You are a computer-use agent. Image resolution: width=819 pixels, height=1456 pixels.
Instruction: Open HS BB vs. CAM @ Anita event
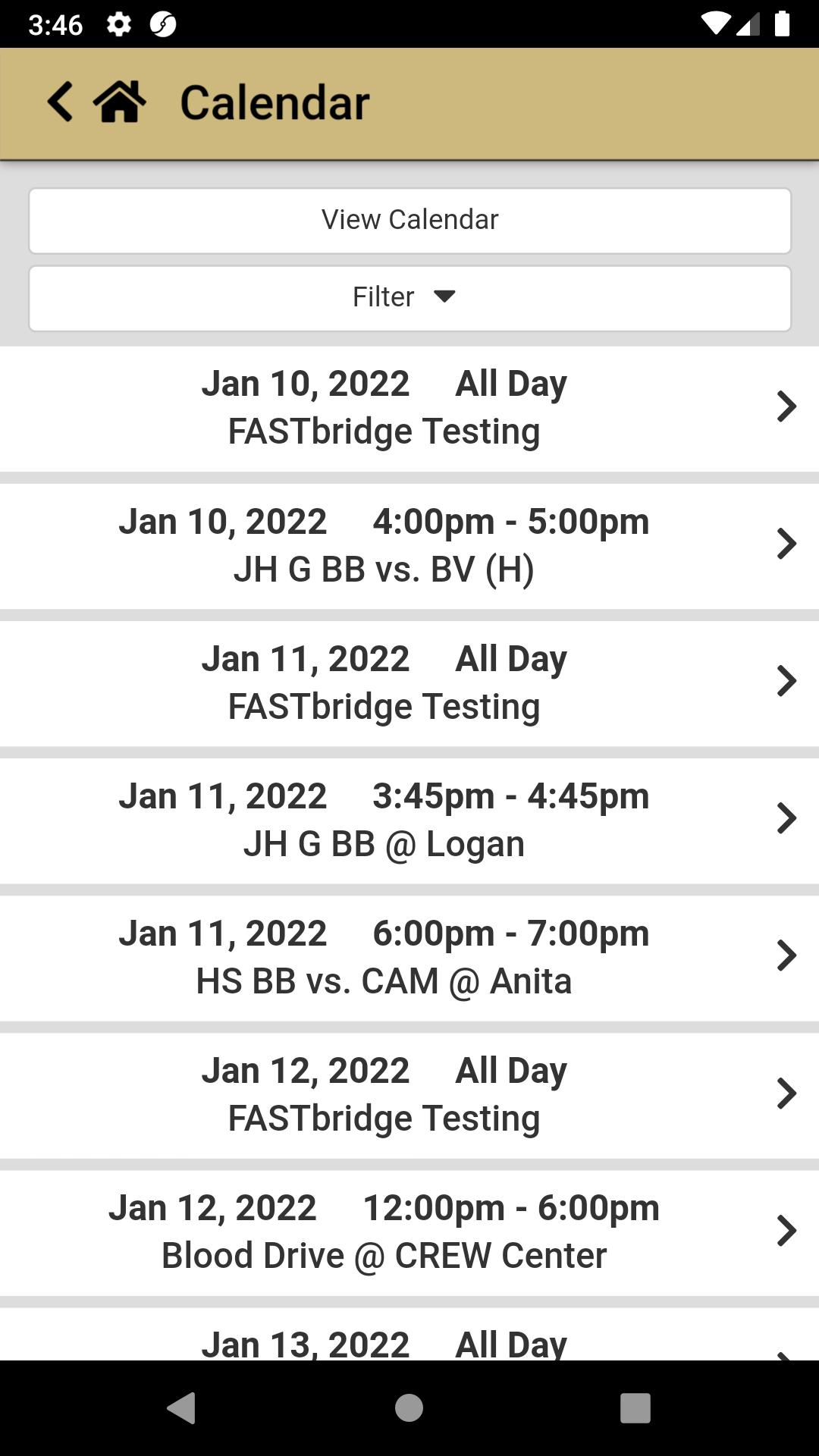tap(409, 957)
